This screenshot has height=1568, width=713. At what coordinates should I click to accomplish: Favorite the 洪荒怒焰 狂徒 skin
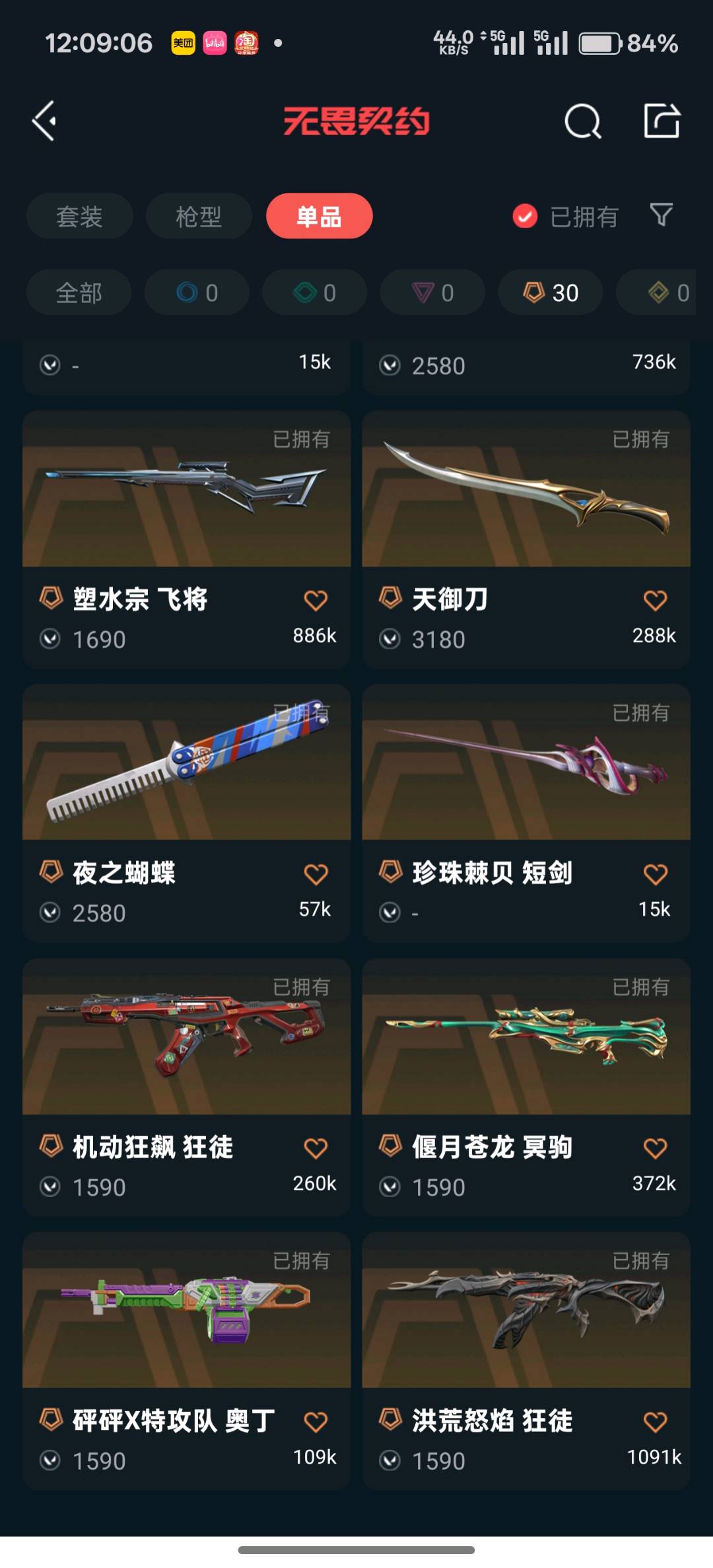click(x=655, y=1421)
